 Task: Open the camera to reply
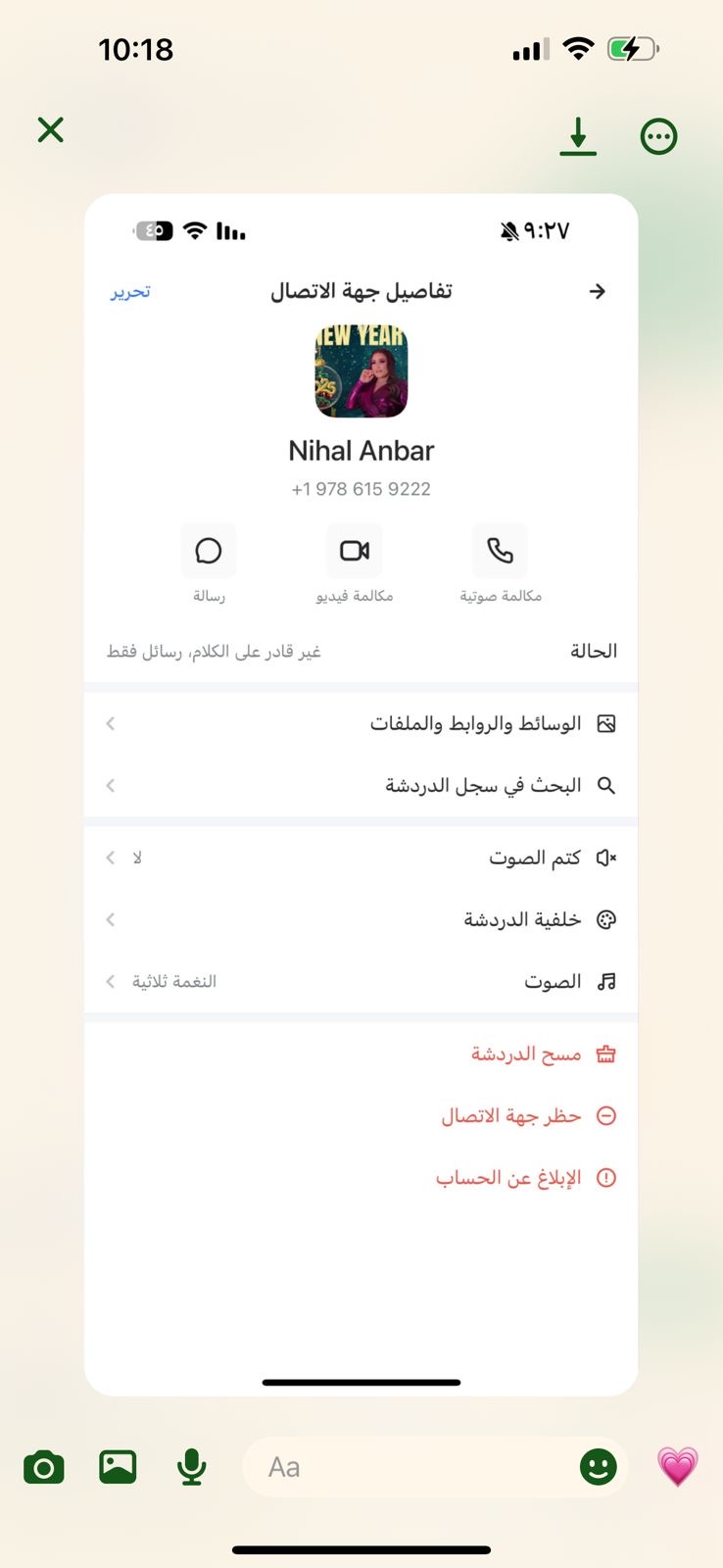(43, 1467)
